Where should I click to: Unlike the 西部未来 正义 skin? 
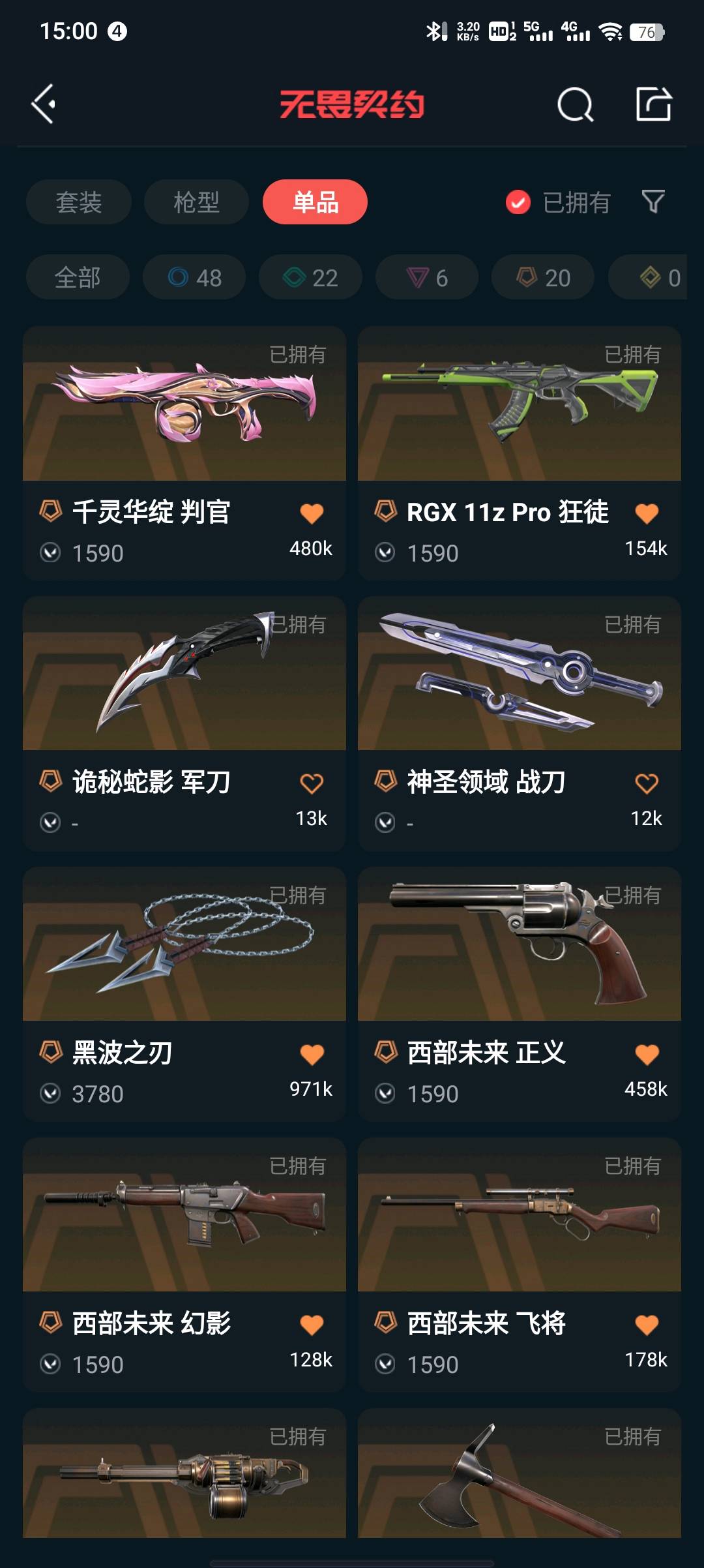(647, 1054)
